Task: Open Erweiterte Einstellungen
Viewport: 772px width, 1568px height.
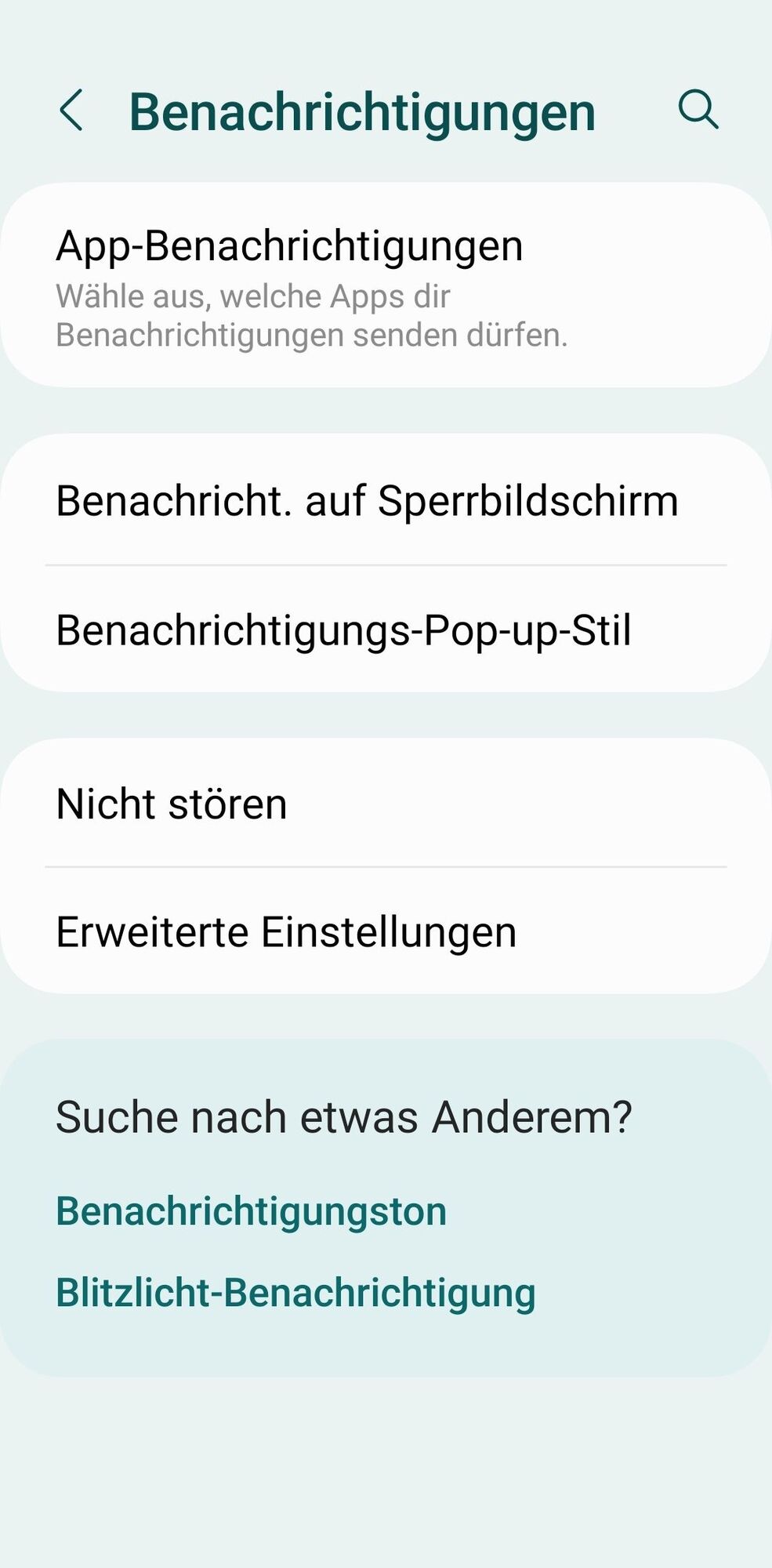Action: [x=386, y=932]
